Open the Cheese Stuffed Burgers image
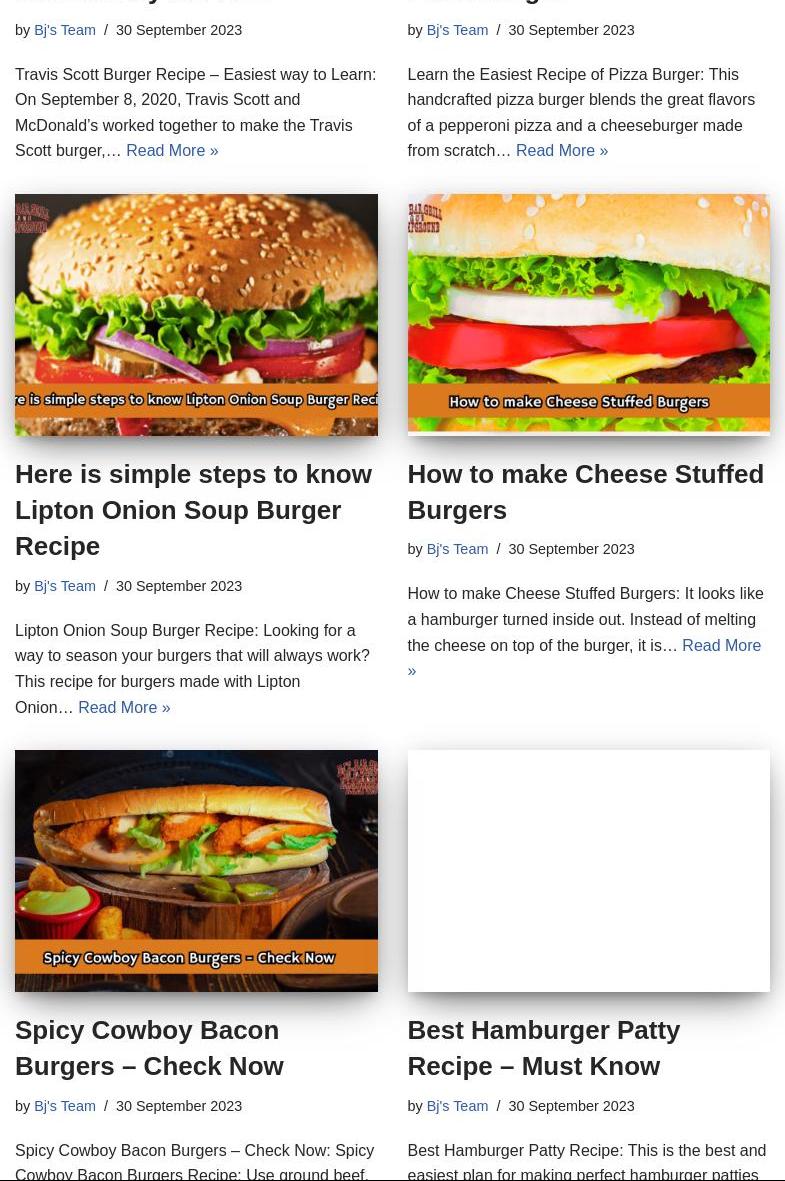This screenshot has width=785, height=1181. (588, 313)
